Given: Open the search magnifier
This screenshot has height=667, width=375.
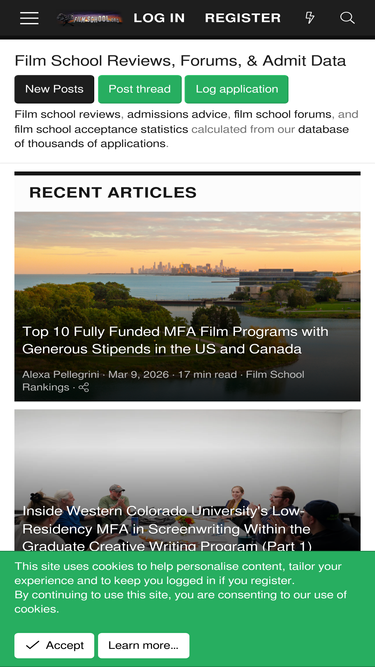Looking at the screenshot, I should click(347, 18).
